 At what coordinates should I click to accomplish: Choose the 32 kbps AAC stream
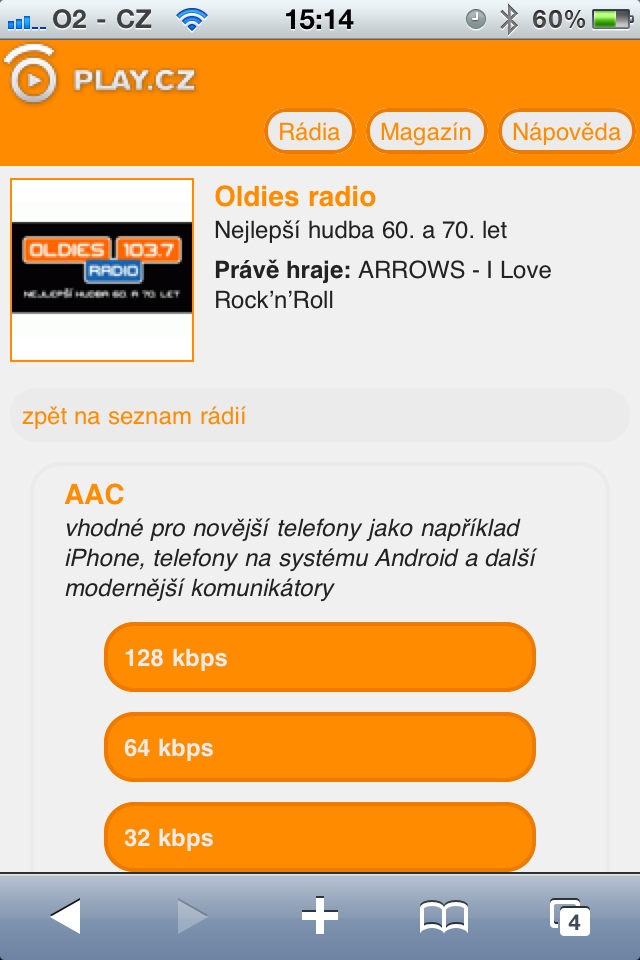coord(320,837)
